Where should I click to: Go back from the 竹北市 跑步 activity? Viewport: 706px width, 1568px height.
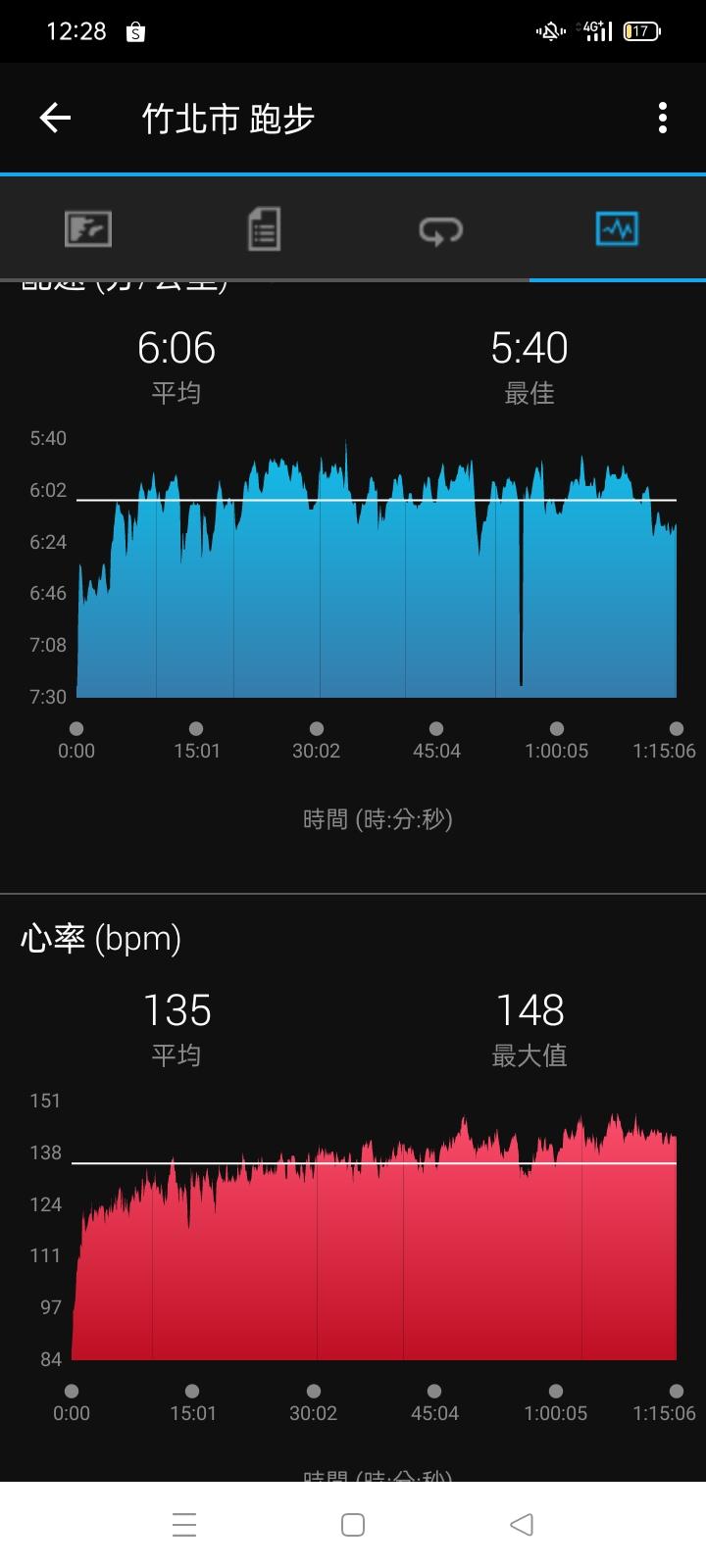pos(55,119)
